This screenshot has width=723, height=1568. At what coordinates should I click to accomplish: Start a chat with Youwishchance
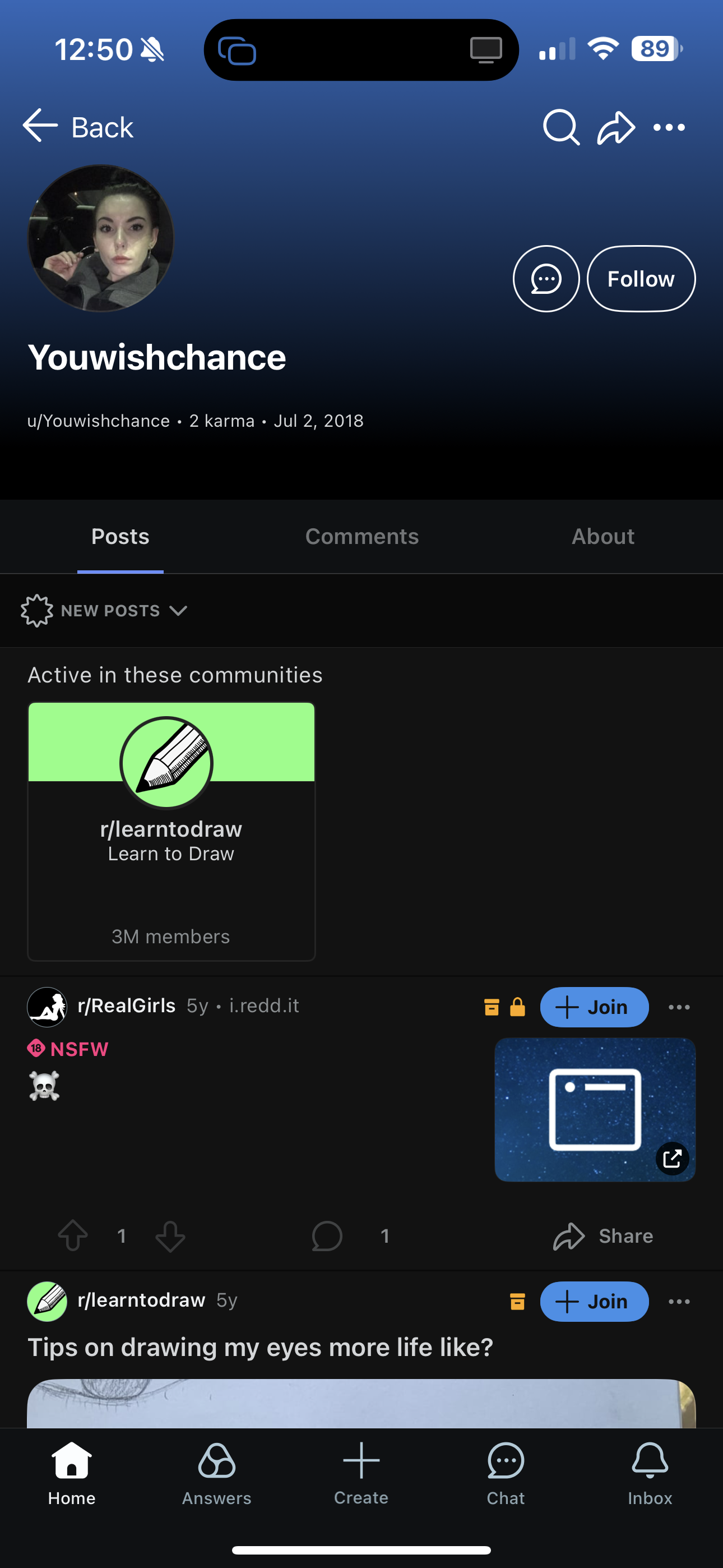coord(546,279)
